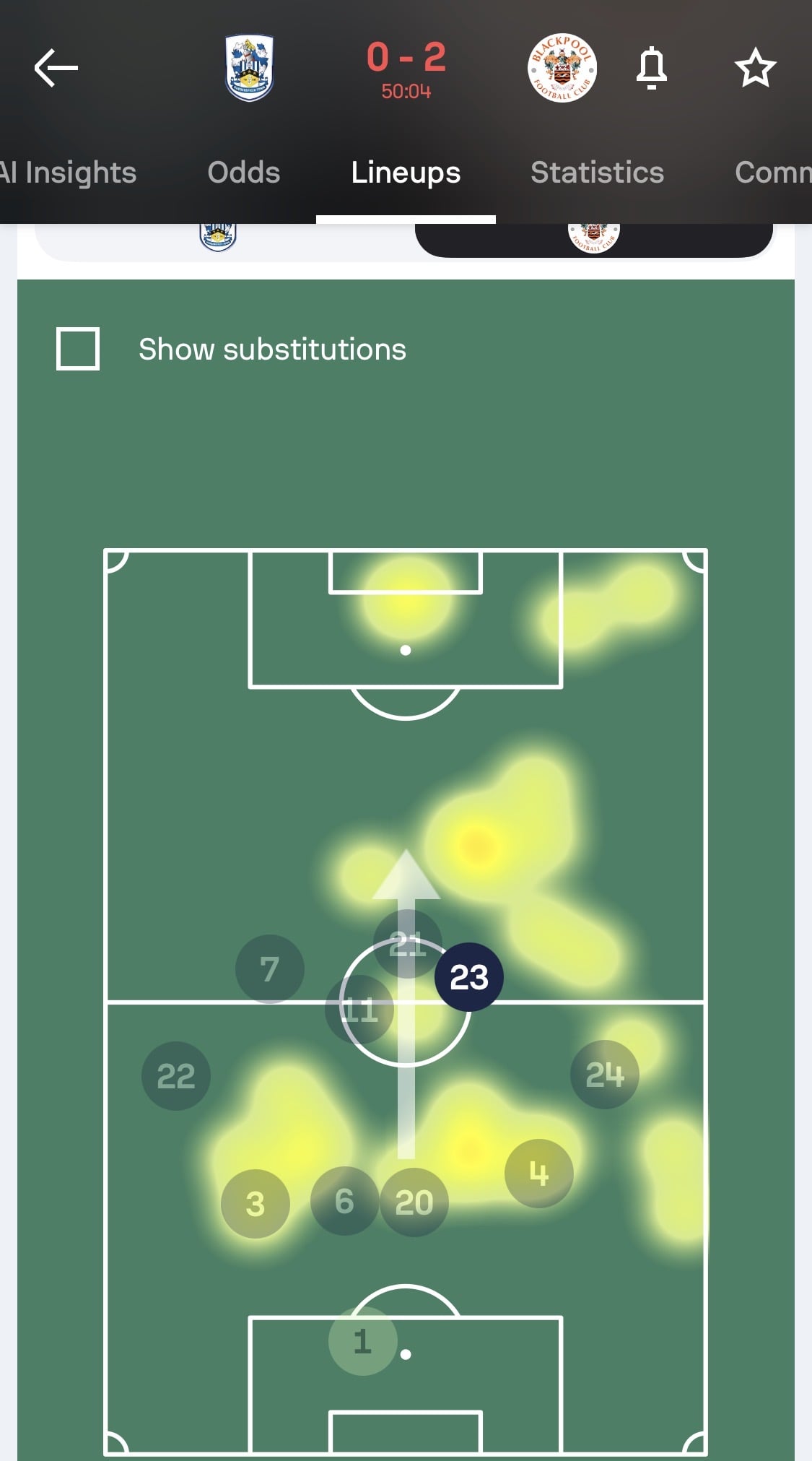The width and height of the screenshot is (812, 1461).
Task: Select player number 7 on the pitch
Action: (269, 969)
